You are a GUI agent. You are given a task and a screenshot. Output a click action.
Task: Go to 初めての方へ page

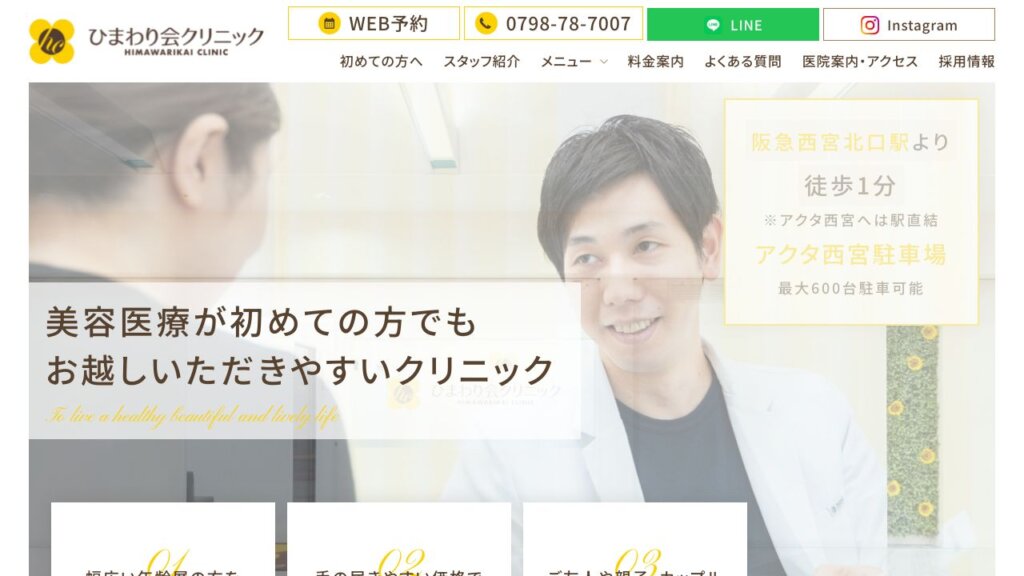tap(381, 61)
